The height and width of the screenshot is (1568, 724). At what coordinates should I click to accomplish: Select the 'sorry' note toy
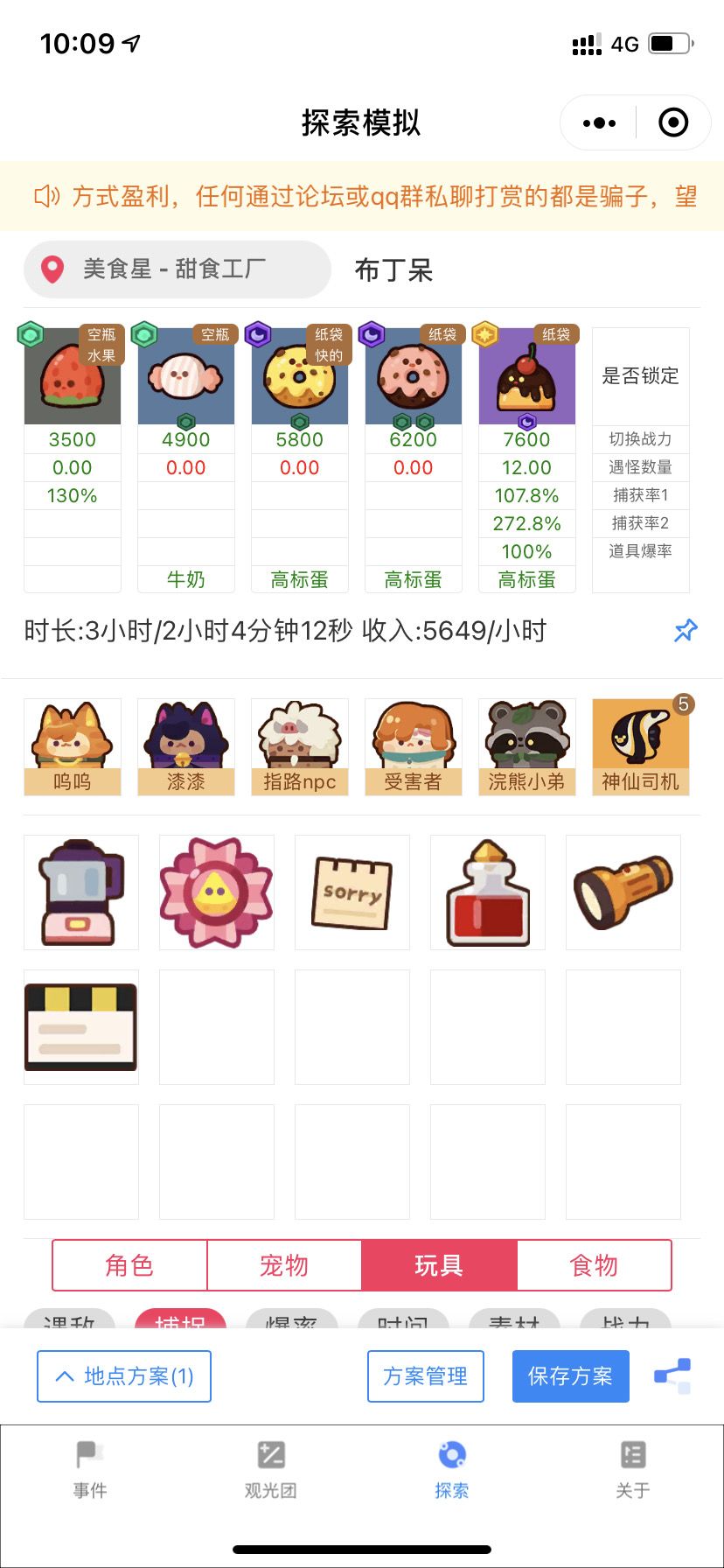pos(352,892)
